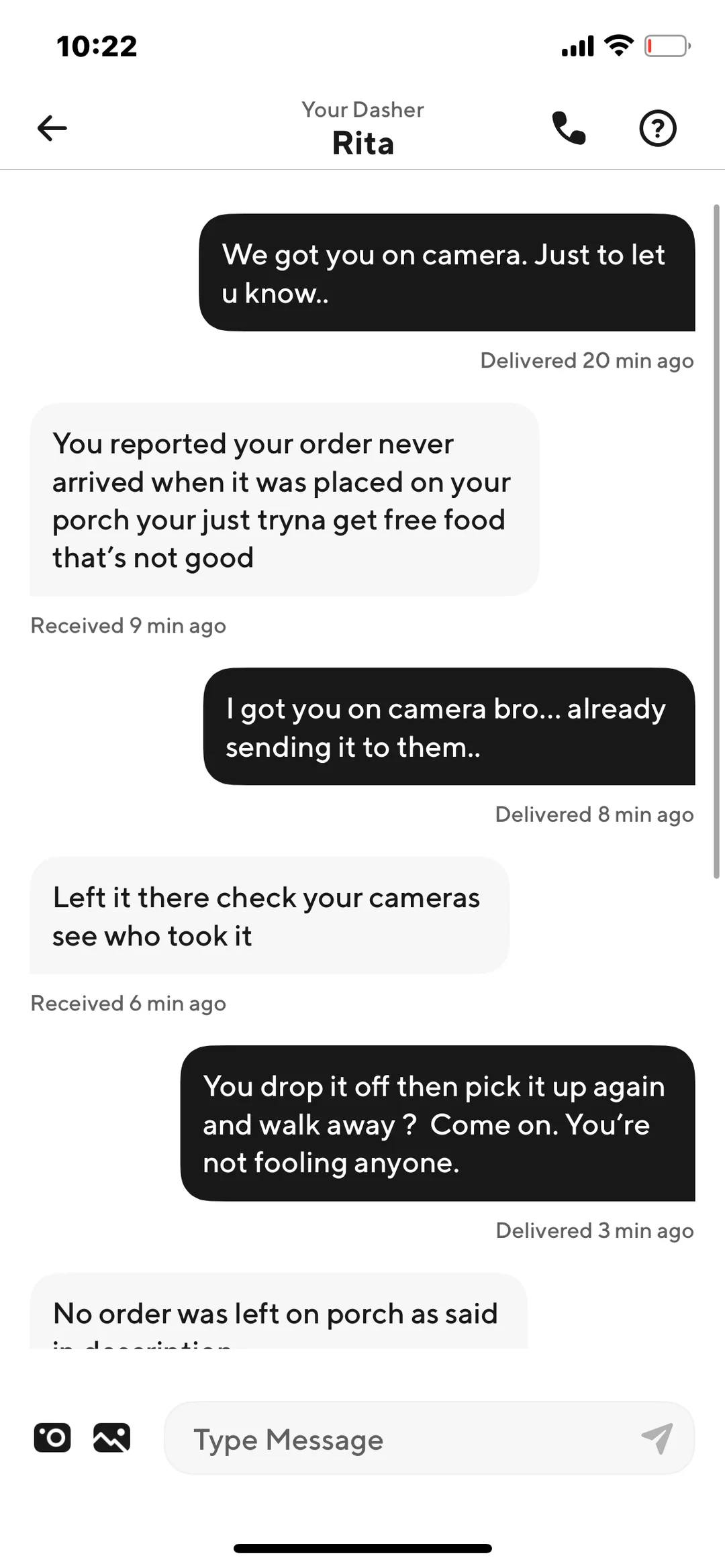Open the help question mark icon
This screenshot has height=1568, width=725.
pyautogui.click(x=657, y=127)
